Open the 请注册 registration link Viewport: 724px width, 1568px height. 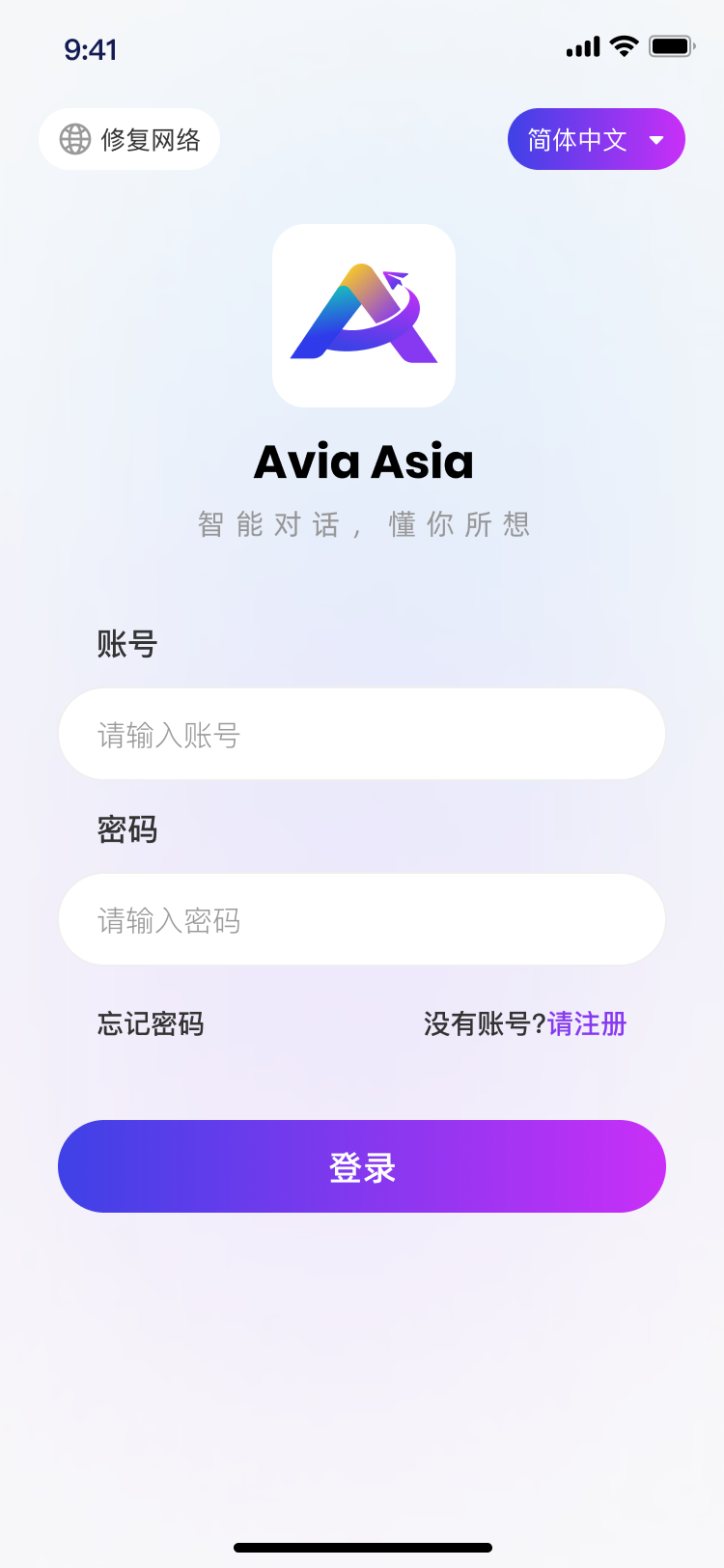click(x=587, y=1023)
